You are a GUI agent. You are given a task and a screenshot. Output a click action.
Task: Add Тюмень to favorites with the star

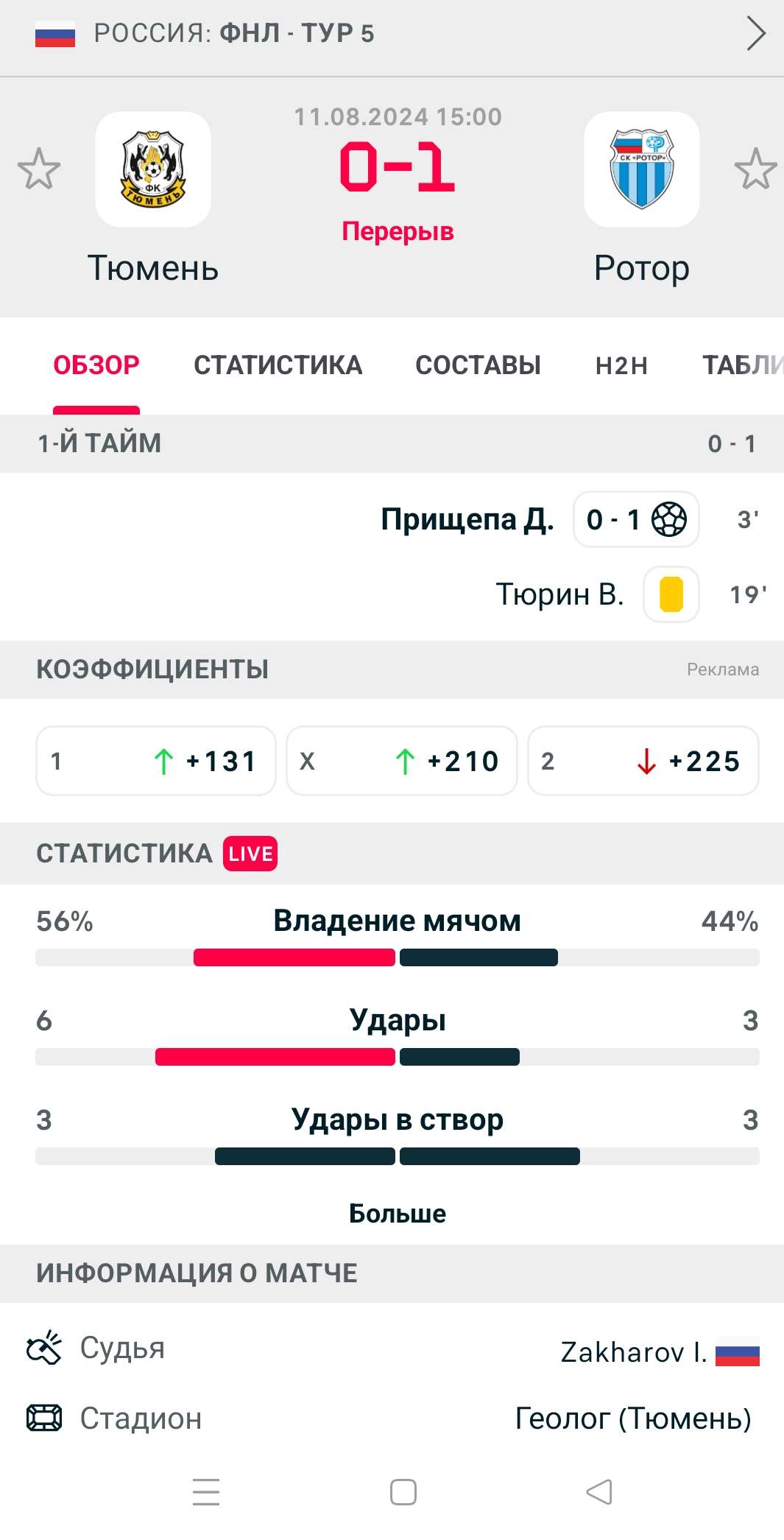click(x=38, y=169)
